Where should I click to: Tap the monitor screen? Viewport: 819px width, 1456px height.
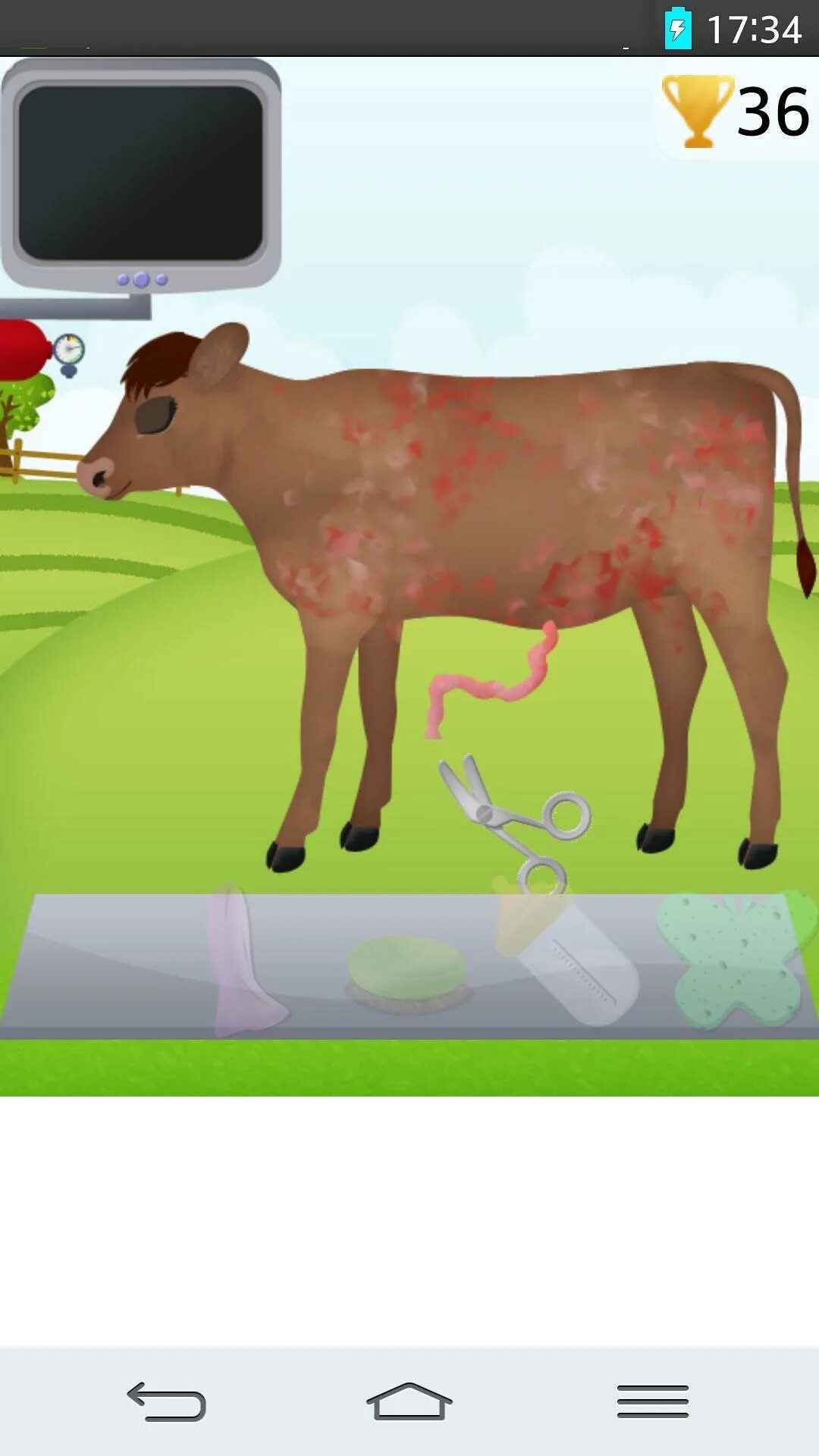point(140,174)
